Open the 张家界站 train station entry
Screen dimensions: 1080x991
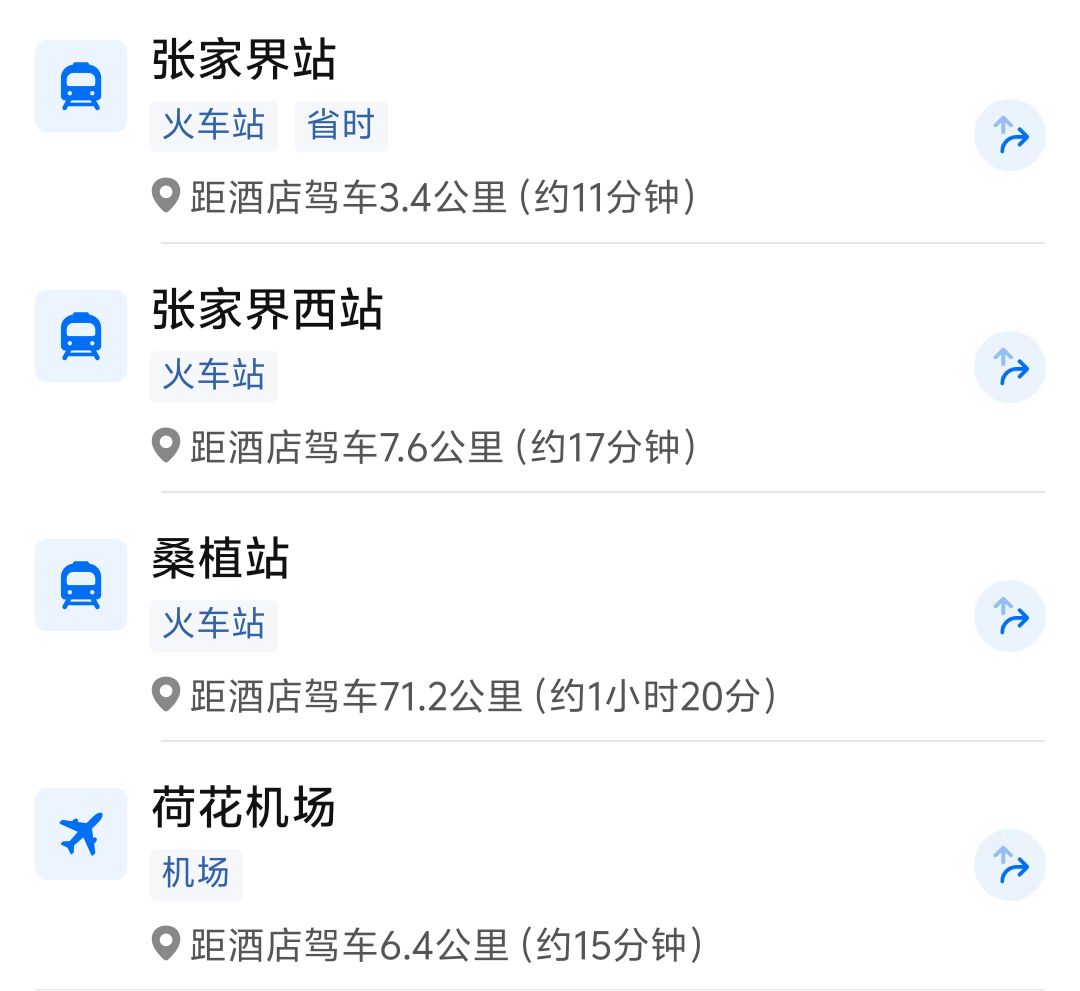244,62
